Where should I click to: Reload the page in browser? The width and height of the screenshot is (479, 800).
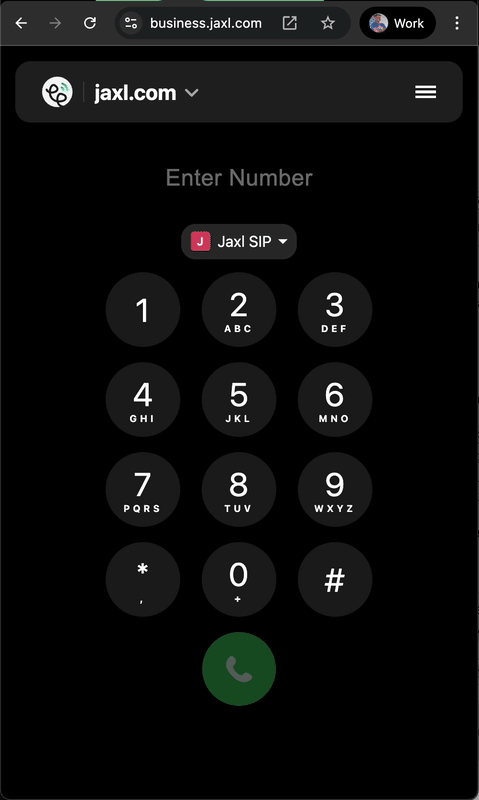90,23
